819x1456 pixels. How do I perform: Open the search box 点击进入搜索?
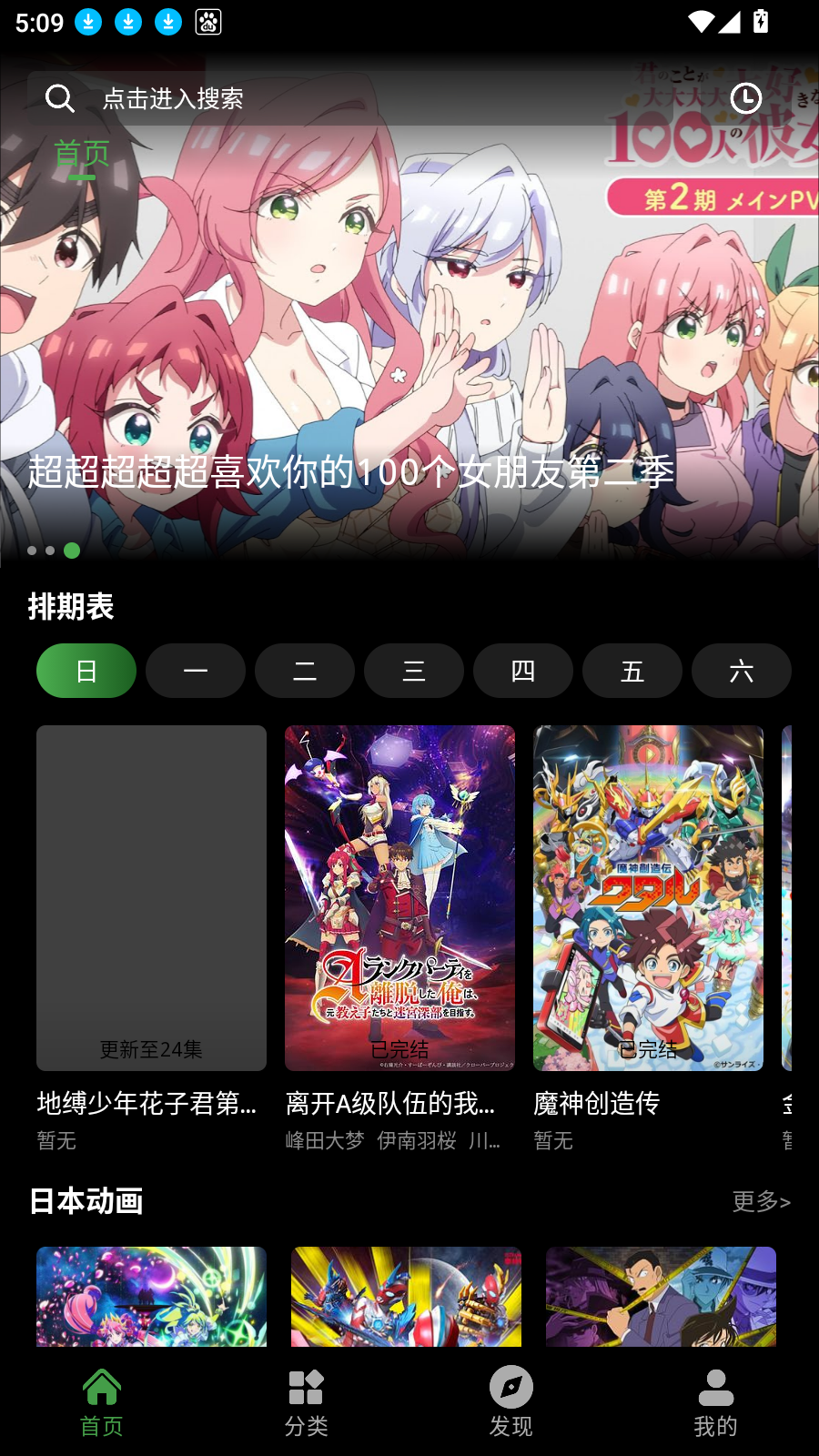coord(173,98)
